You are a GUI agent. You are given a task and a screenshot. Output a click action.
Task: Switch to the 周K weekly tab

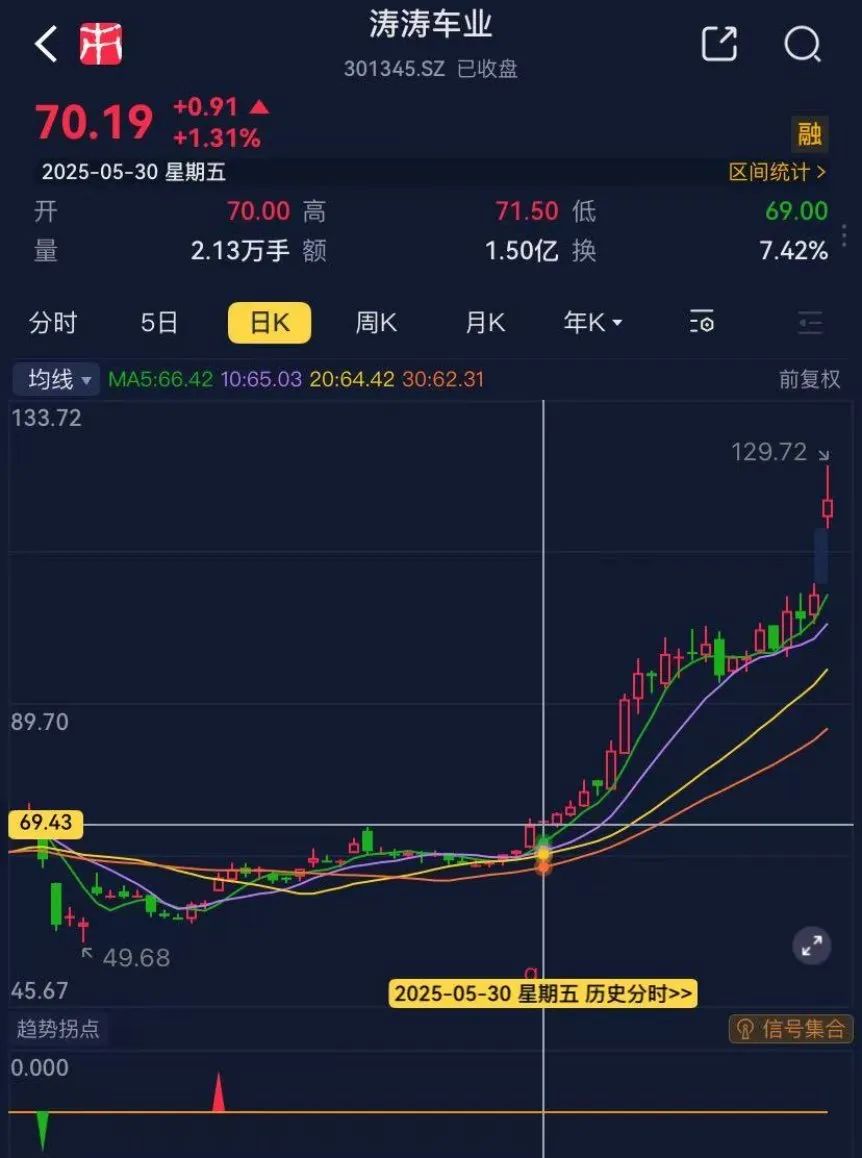click(376, 323)
